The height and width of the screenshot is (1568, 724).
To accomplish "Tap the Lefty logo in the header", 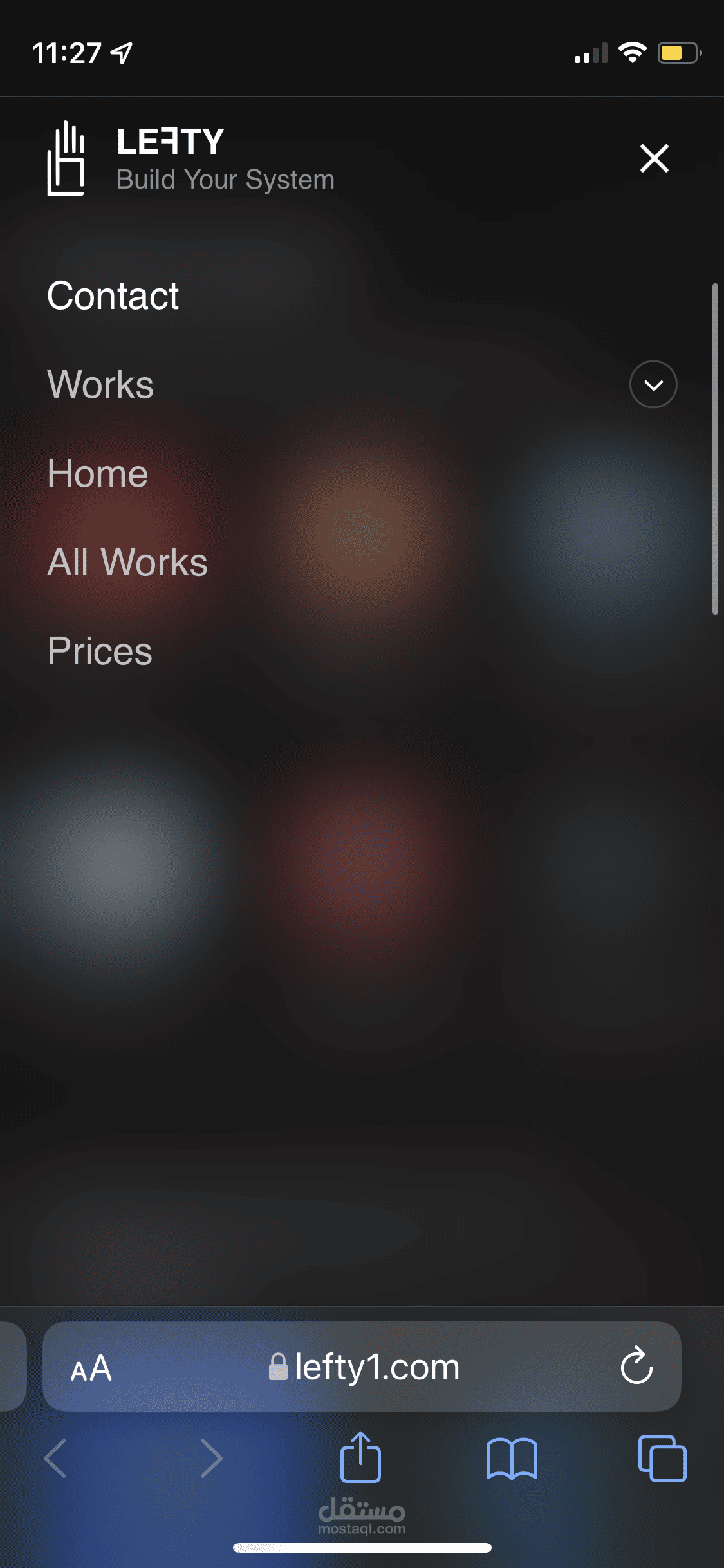I will tap(190, 158).
